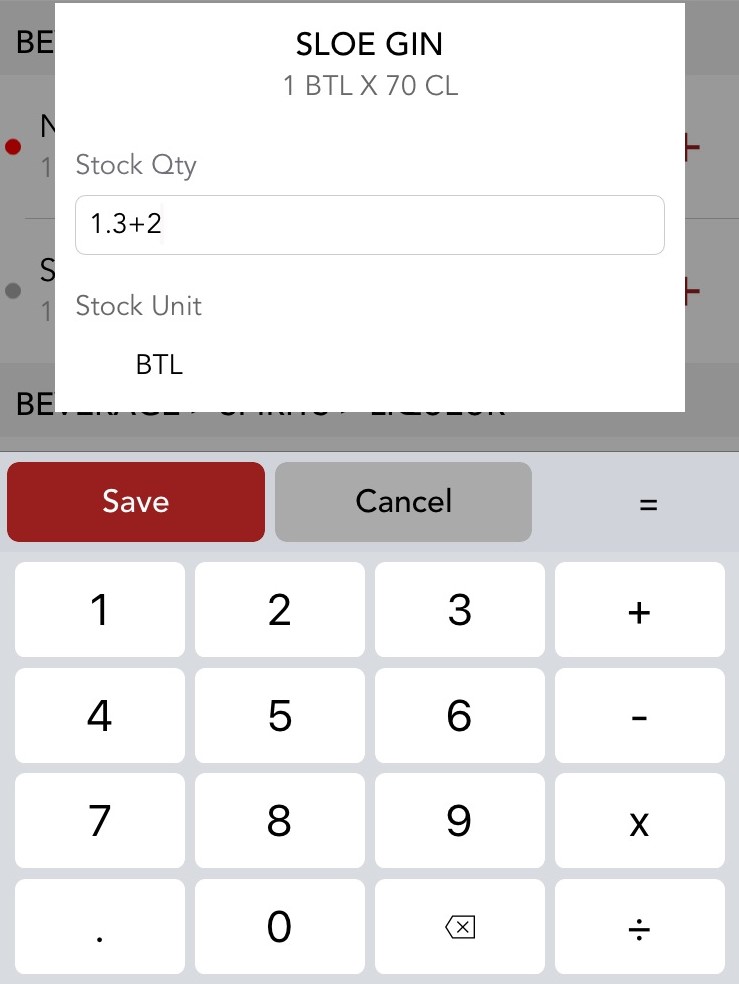Viewport: 739px width, 984px height.
Task: Insert a decimal point
Action: pyautogui.click(x=100, y=927)
